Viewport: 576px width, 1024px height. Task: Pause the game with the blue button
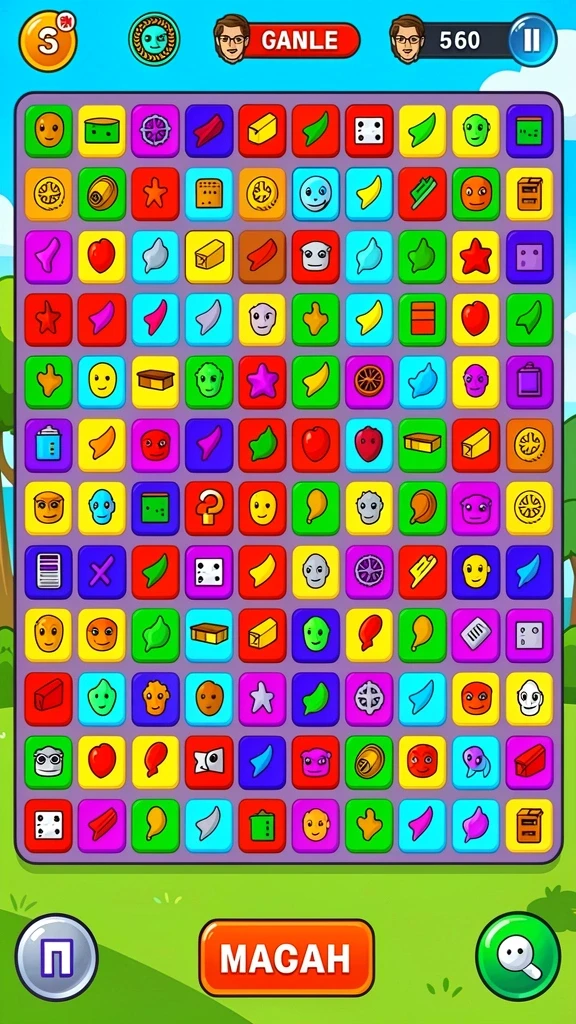pyautogui.click(x=533, y=40)
